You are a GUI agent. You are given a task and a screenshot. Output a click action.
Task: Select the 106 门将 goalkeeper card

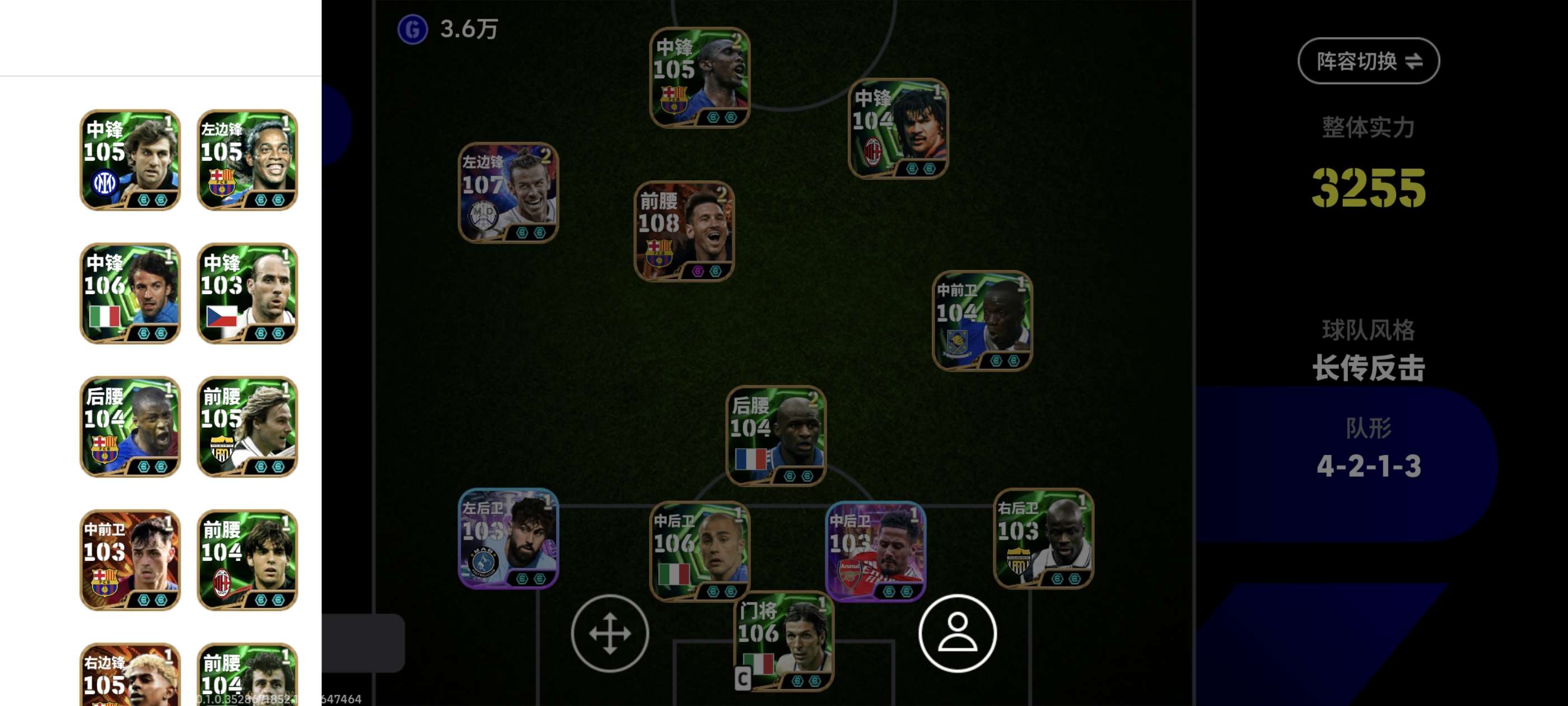point(784,642)
